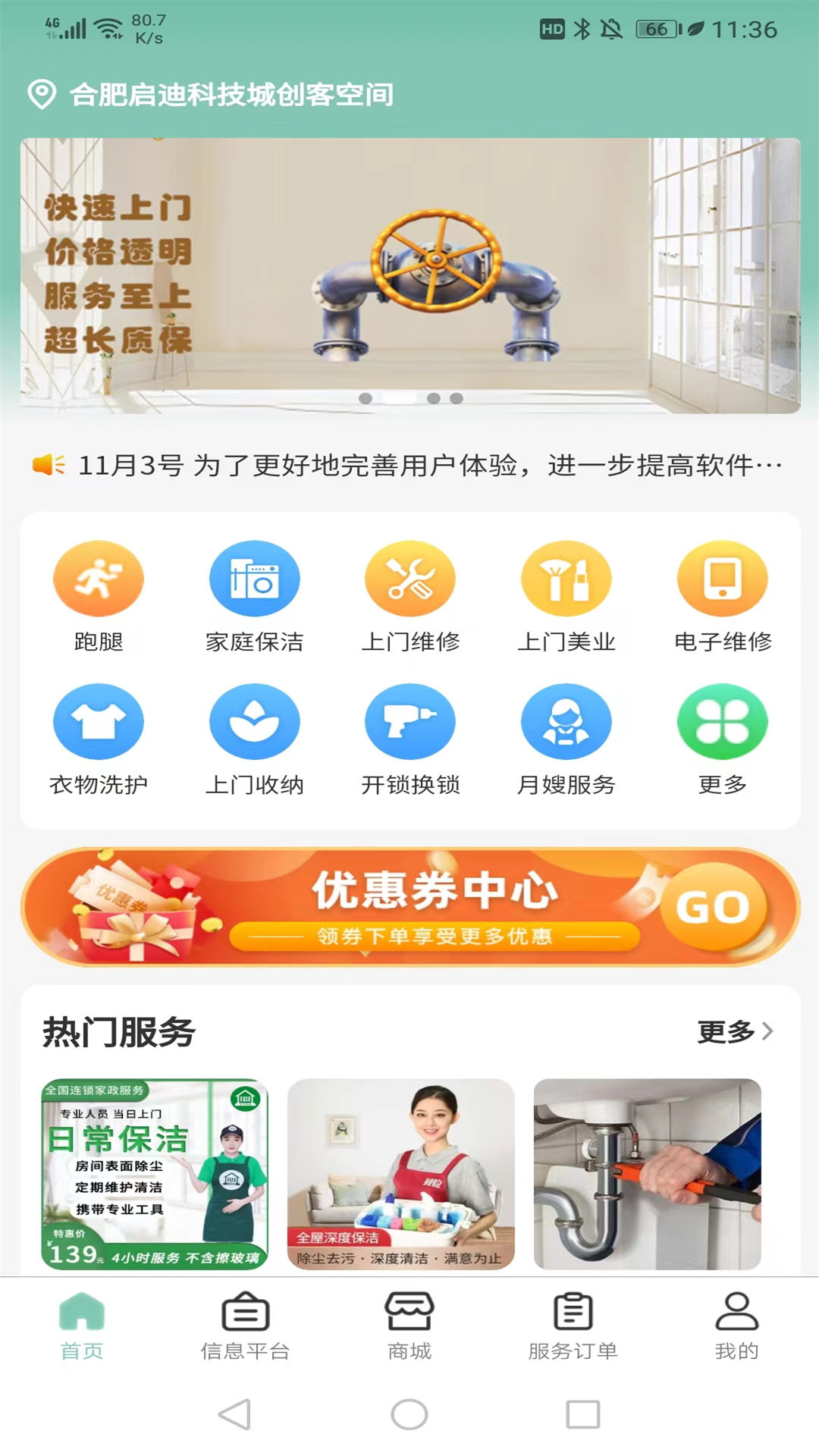Read the 11月3号 announcement notice
The height and width of the screenshot is (1456, 819).
click(429, 465)
